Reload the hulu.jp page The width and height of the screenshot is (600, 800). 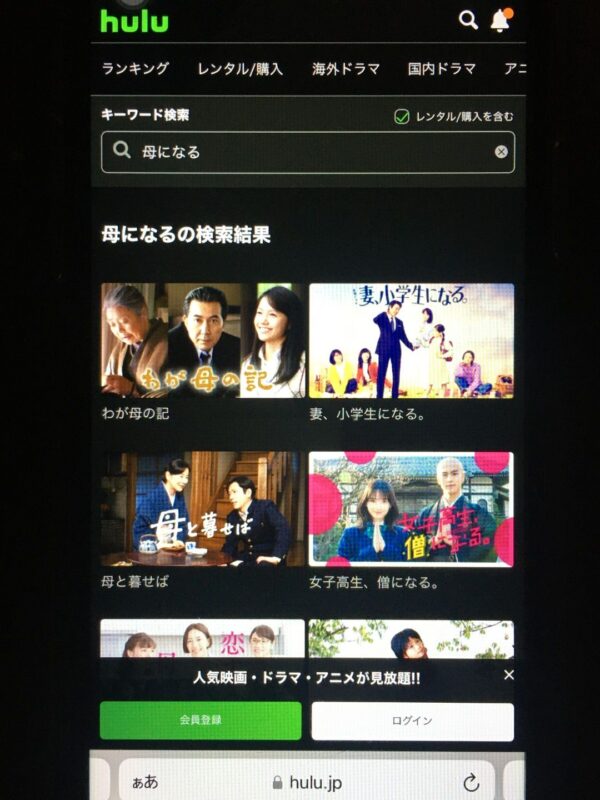(x=471, y=782)
